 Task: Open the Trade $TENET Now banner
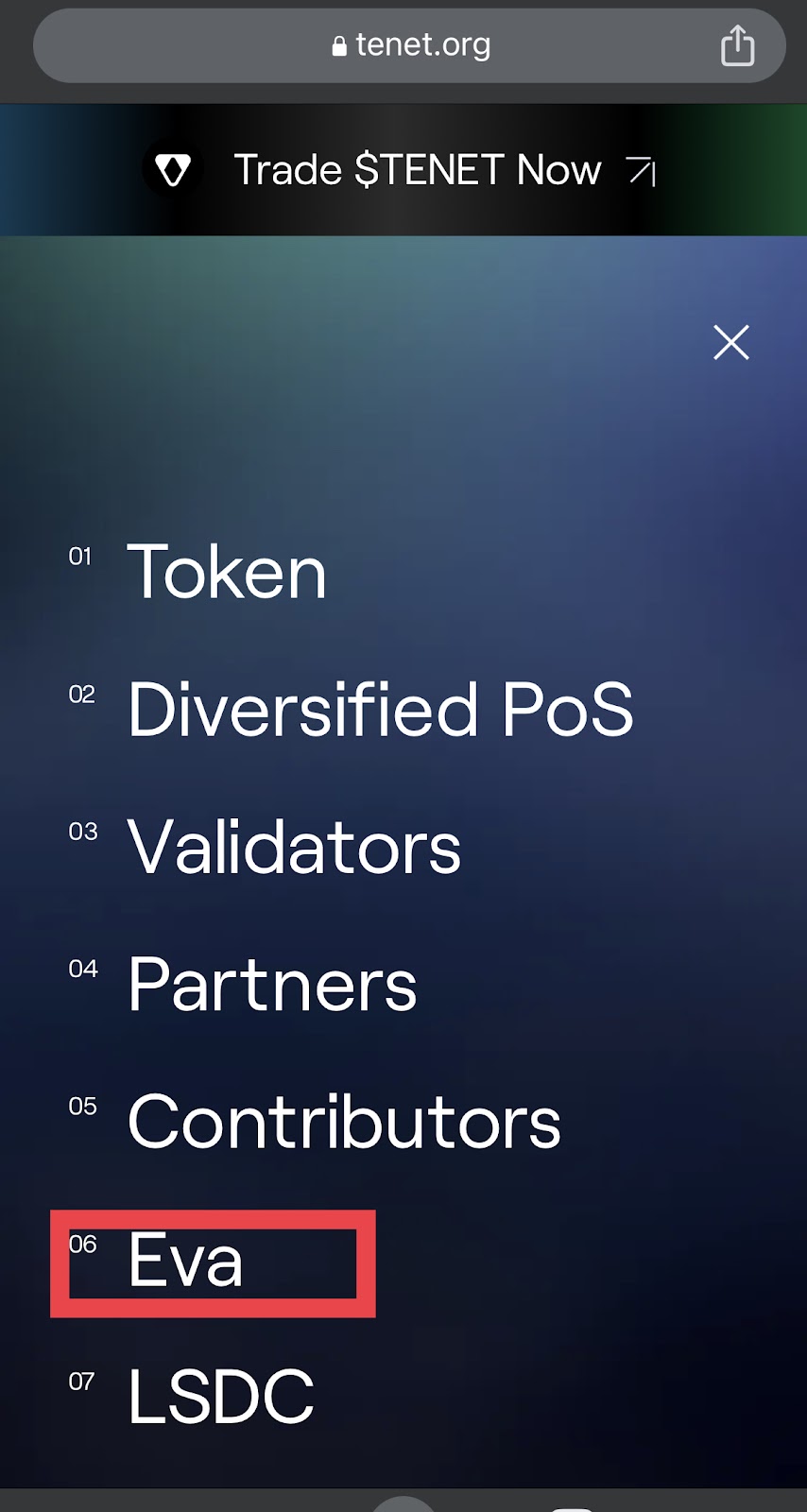416,171
